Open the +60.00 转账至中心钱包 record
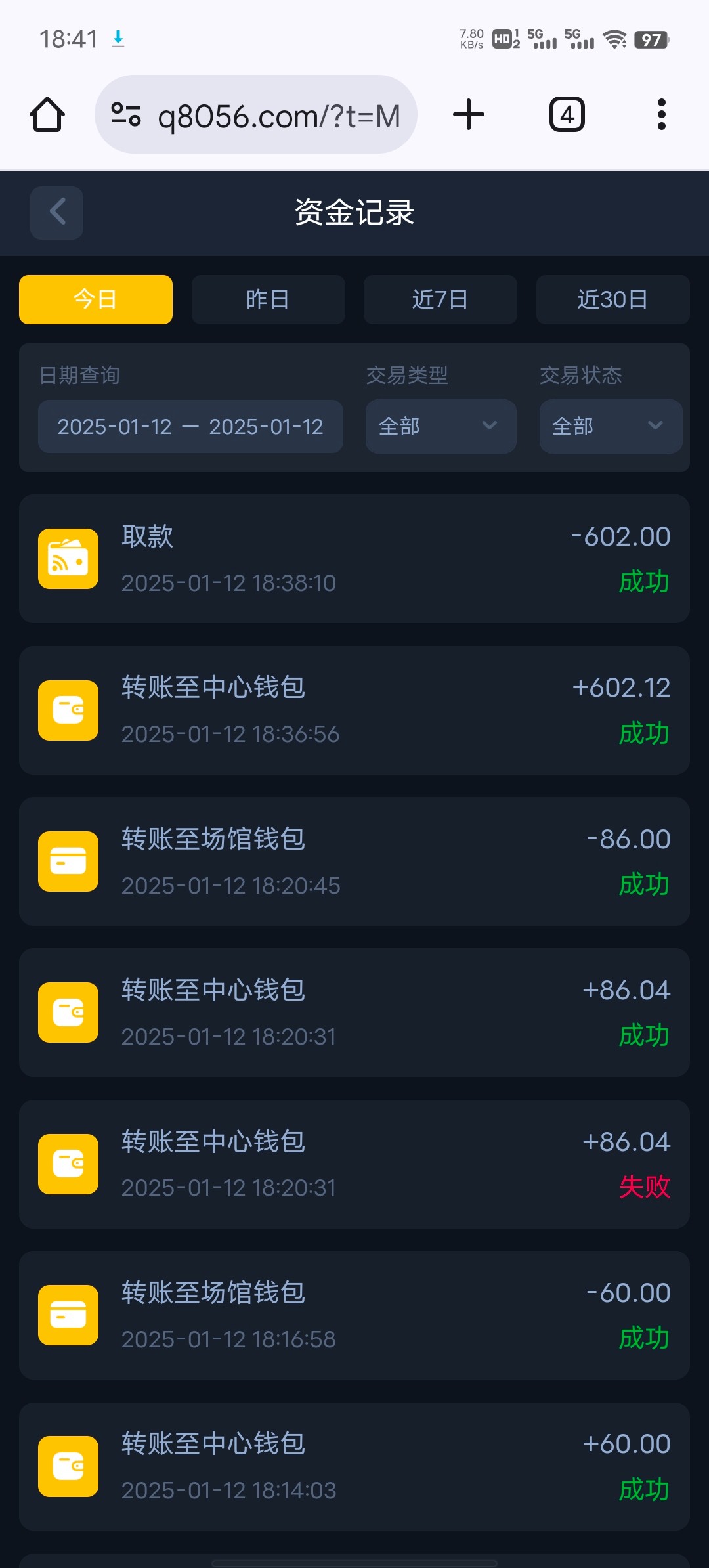Image resolution: width=709 pixels, height=1568 pixels. [354, 1466]
